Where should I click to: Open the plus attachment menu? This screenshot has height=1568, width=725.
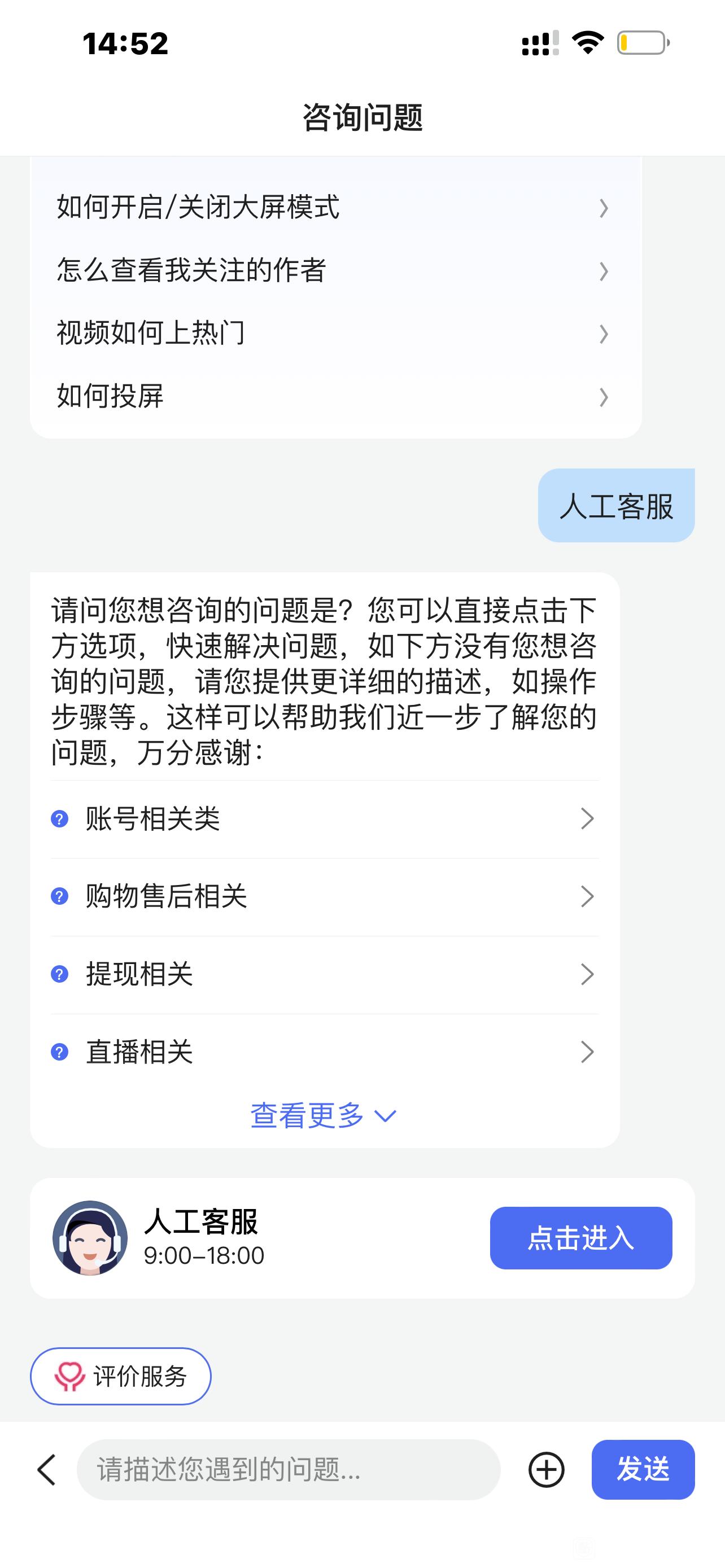[x=546, y=1470]
